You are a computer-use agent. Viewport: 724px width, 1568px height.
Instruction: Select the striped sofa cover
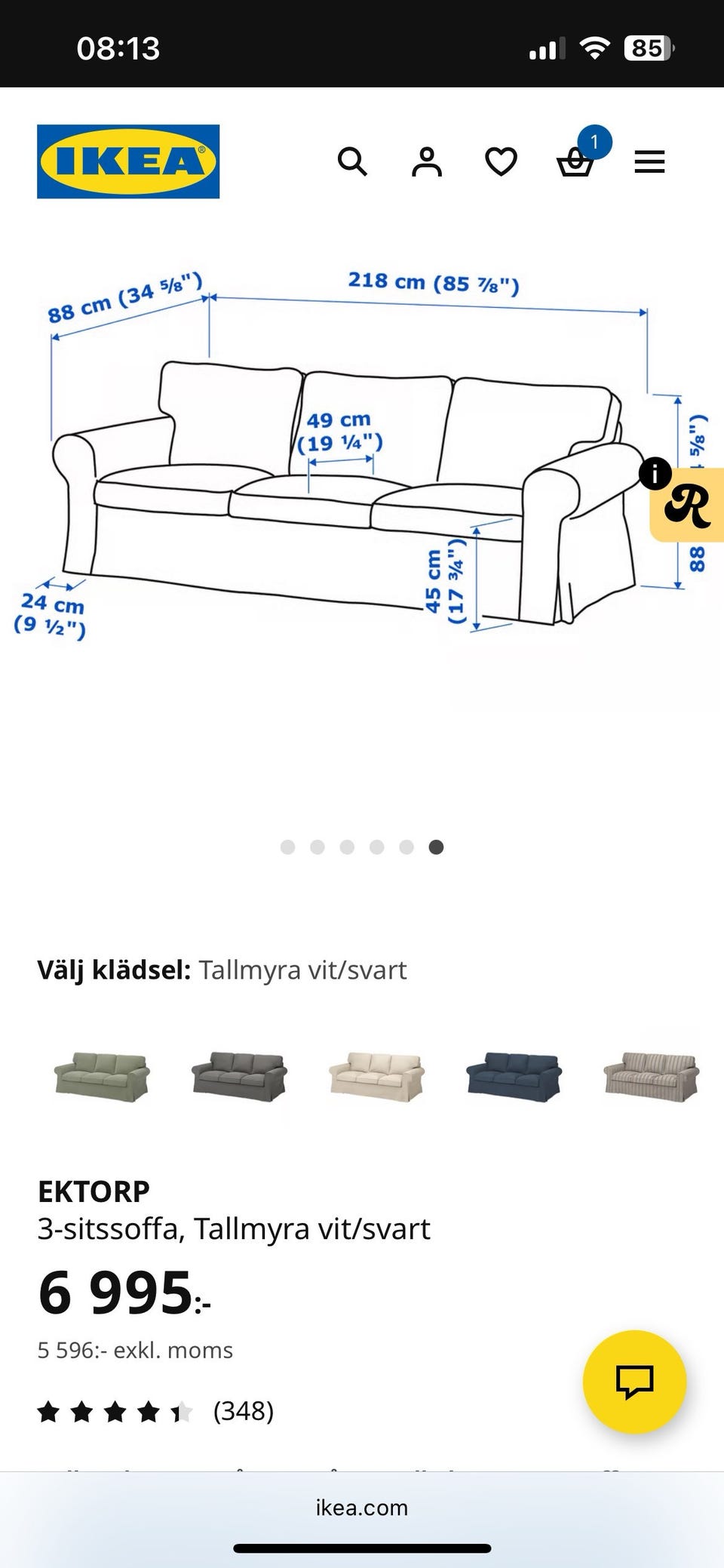[652, 1076]
